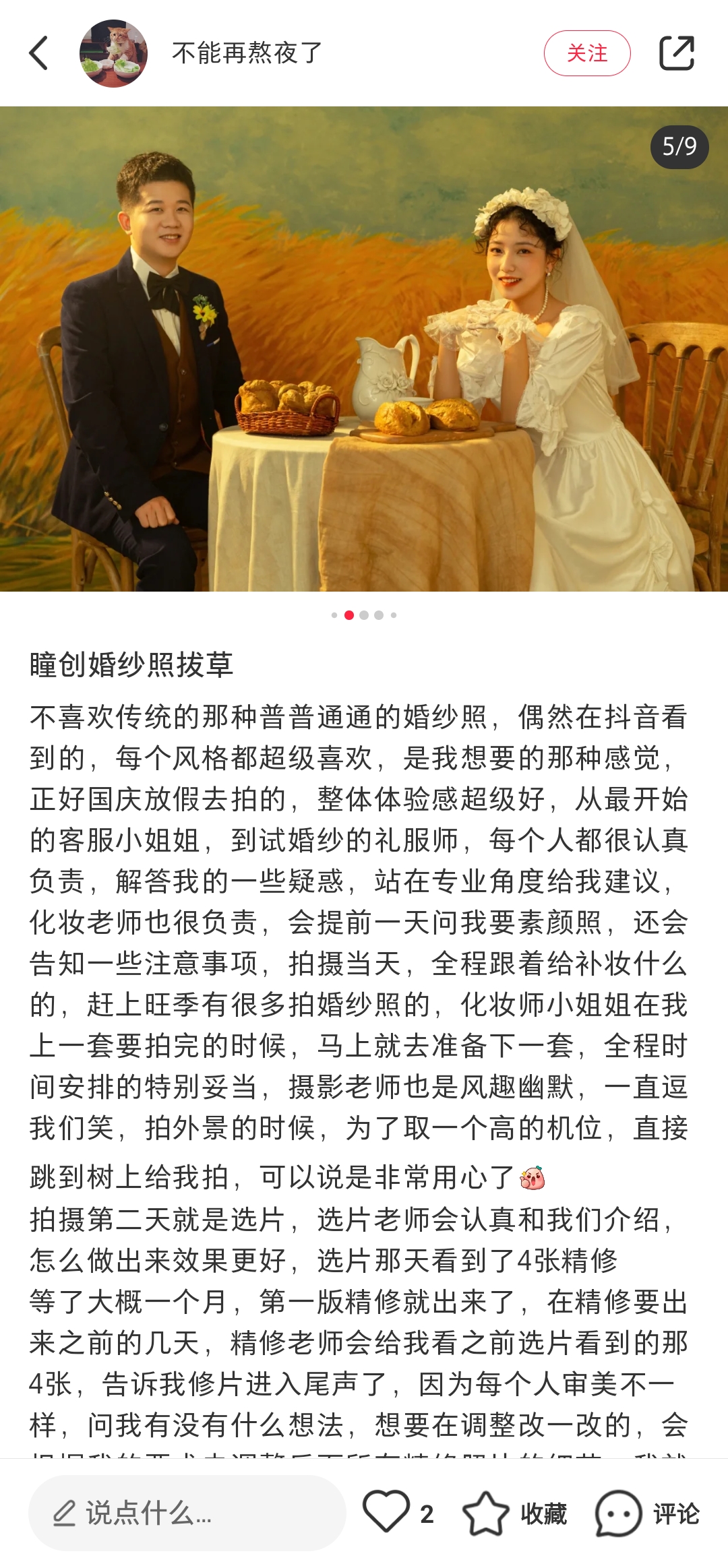This screenshot has width=728, height=1568.
Task: Go back using the top-left arrow
Action: [x=39, y=53]
